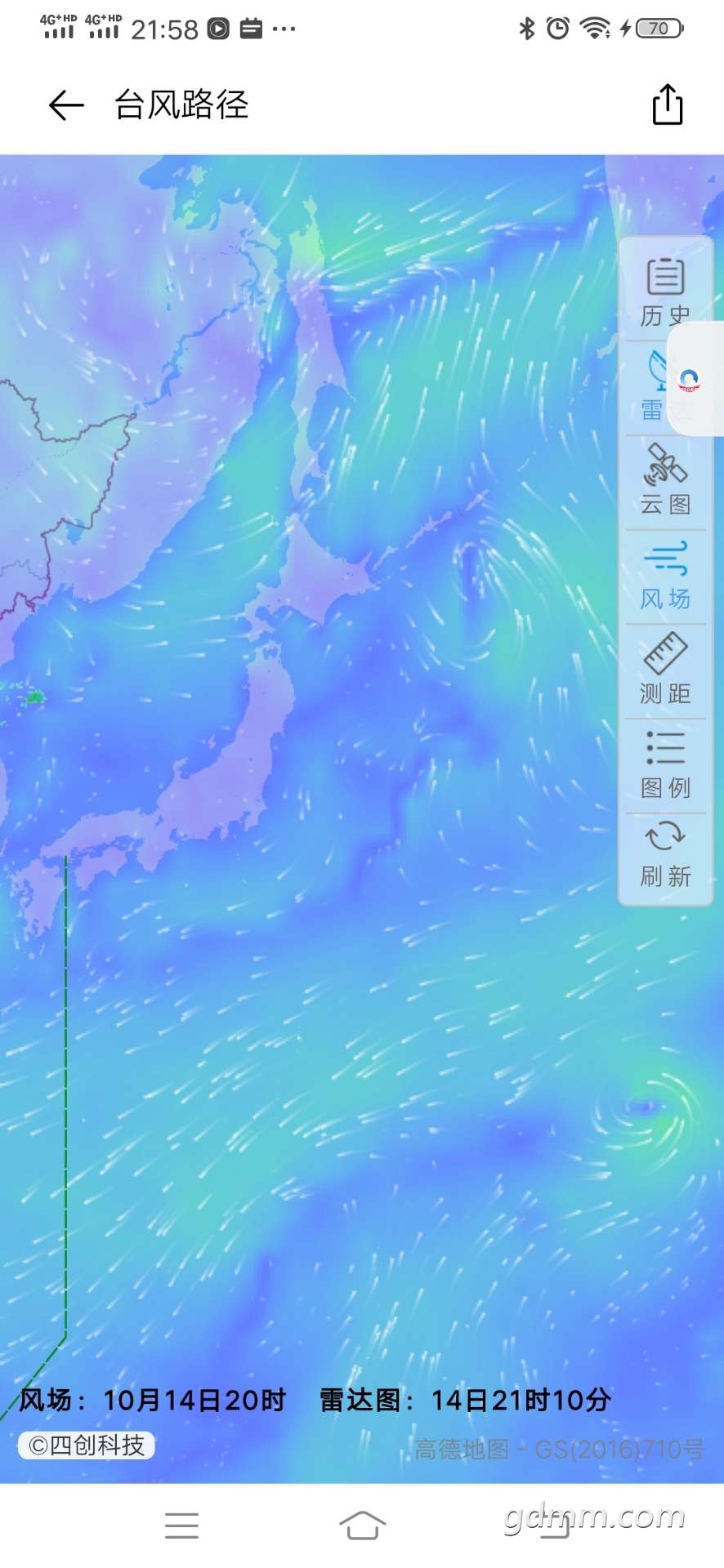
Task: Share the typhoon path map
Action: [667, 105]
